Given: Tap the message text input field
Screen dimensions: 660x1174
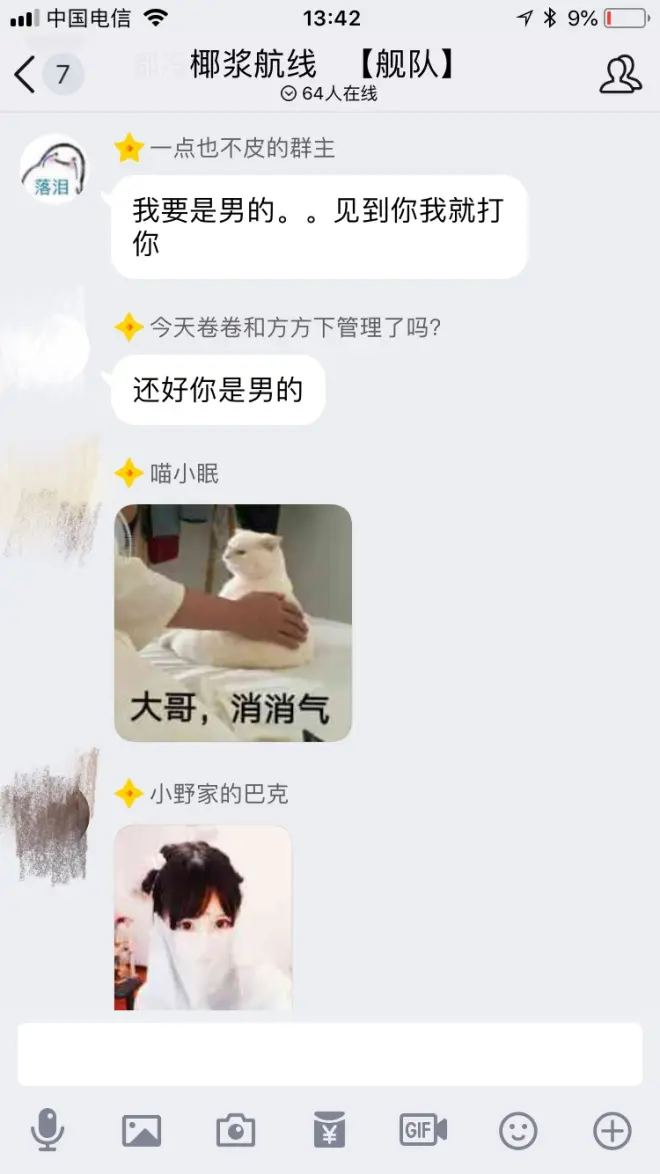Looking at the screenshot, I should [x=330, y=1054].
